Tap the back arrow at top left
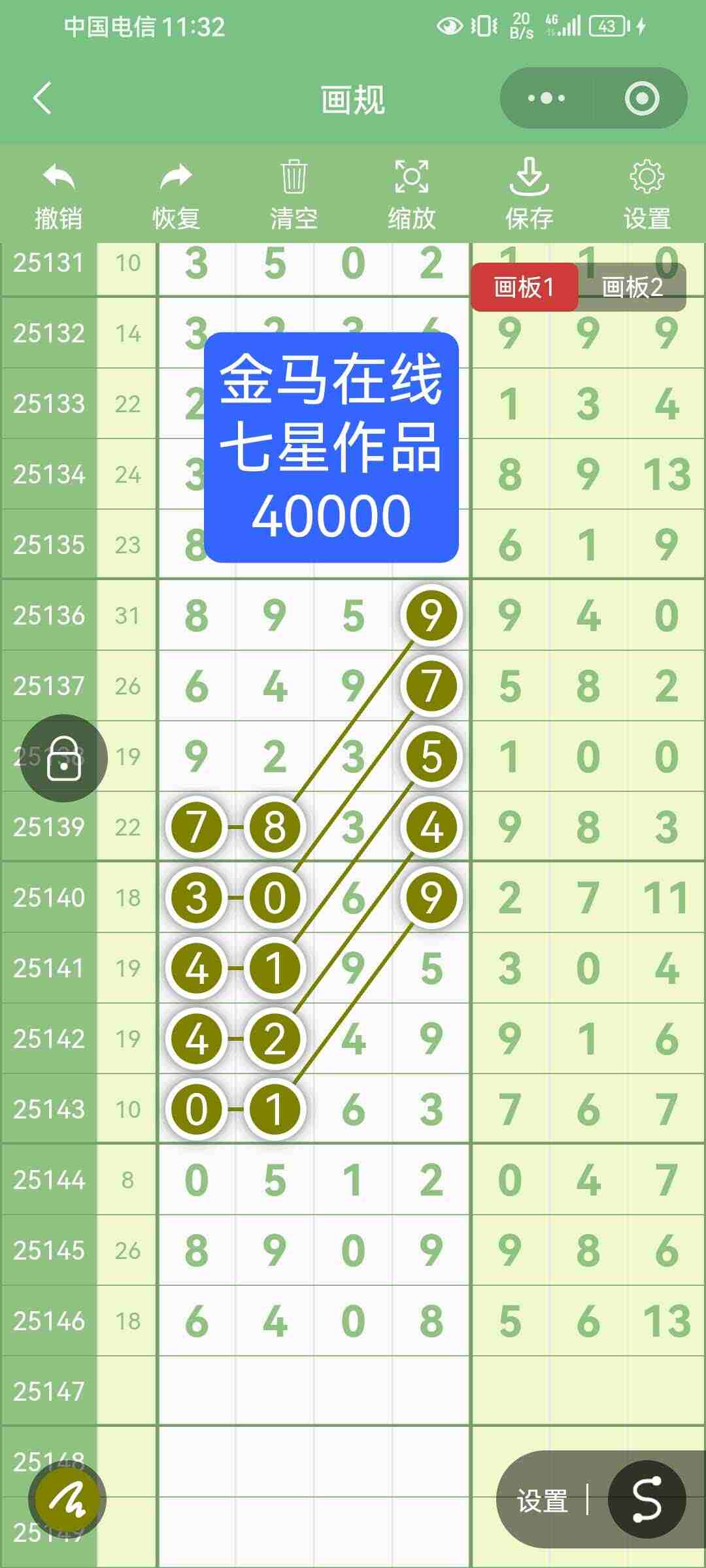 tap(42, 98)
